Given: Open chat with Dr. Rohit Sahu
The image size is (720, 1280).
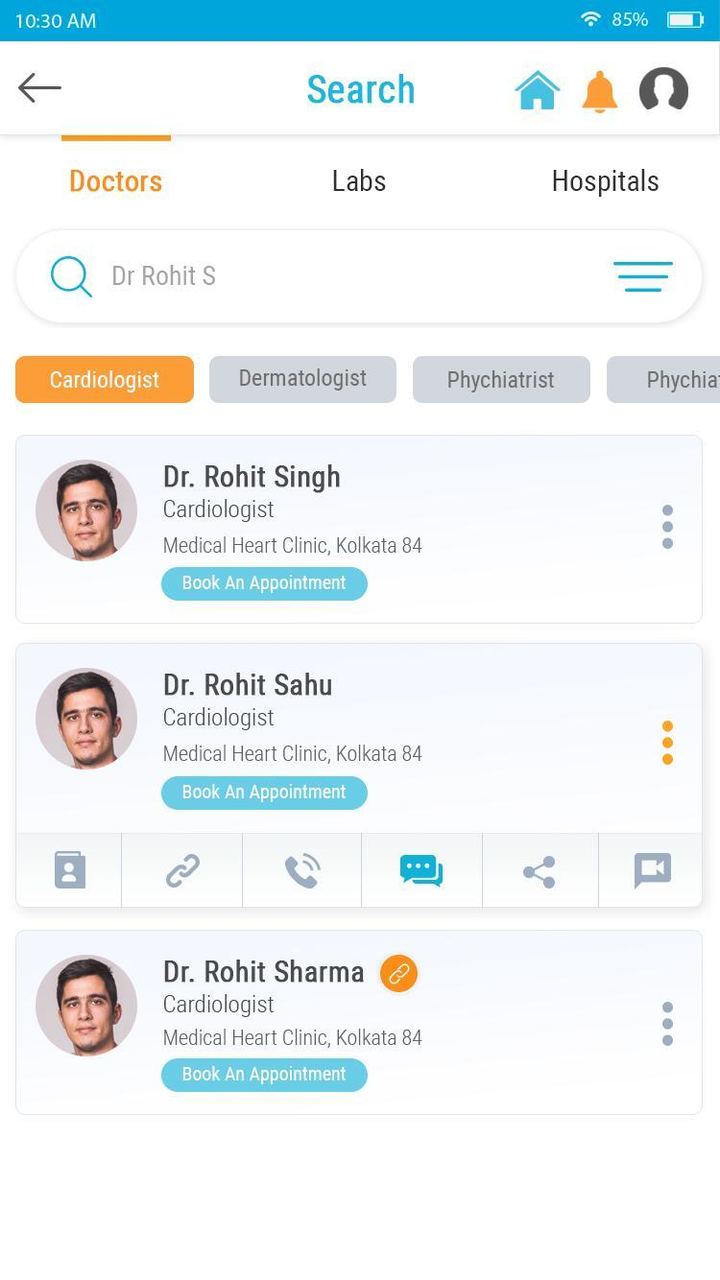Looking at the screenshot, I should (421, 870).
